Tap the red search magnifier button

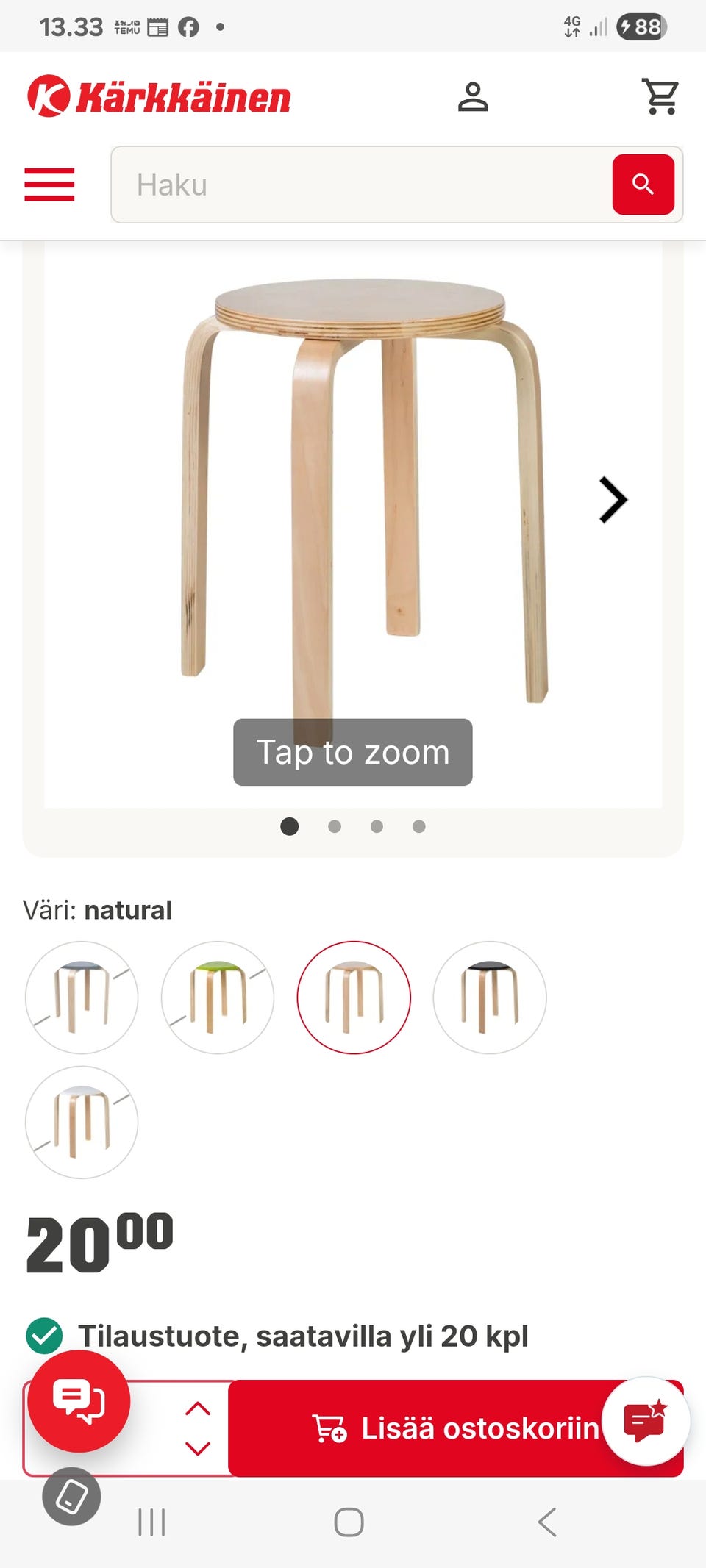click(x=643, y=185)
